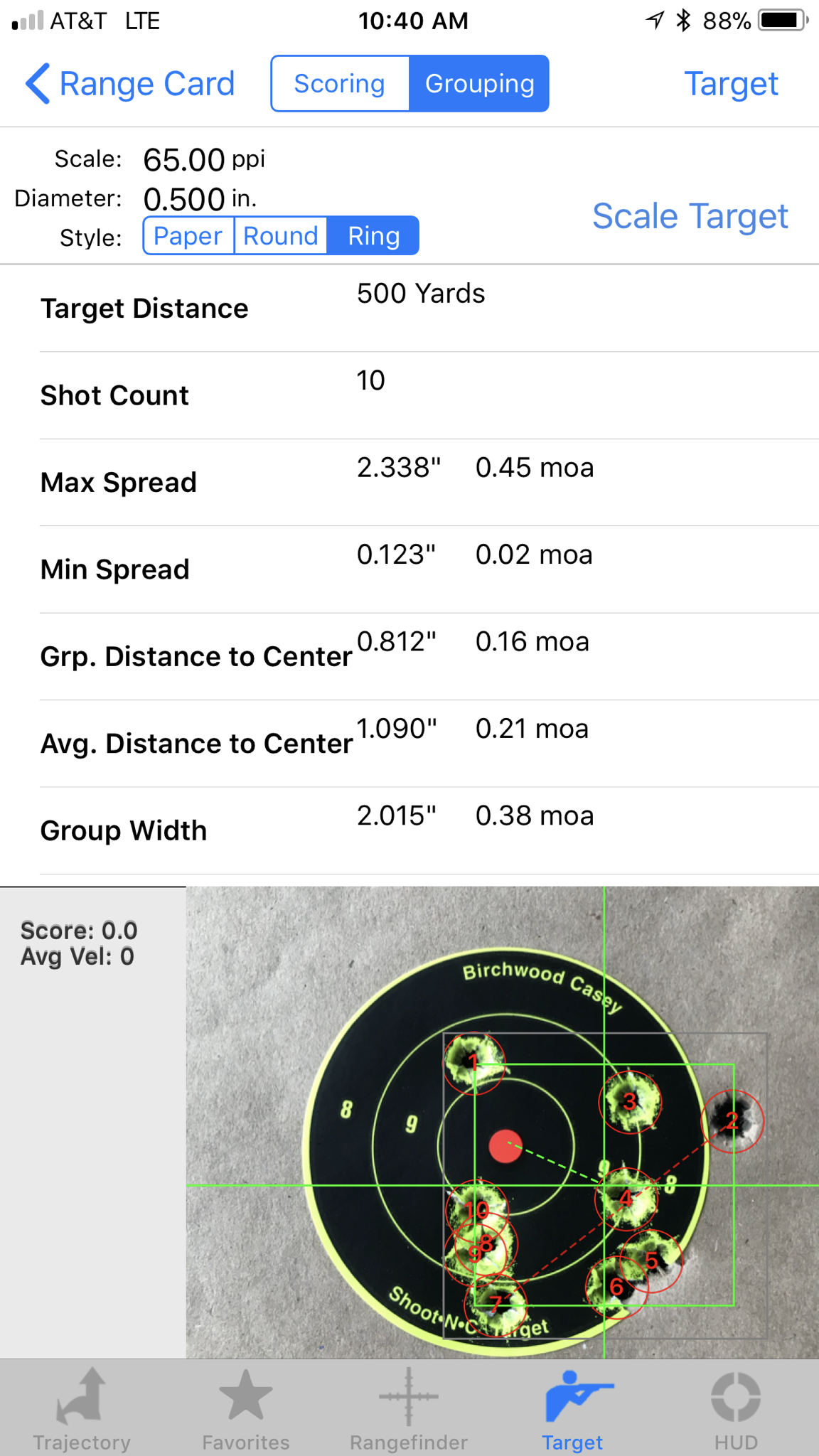This screenshot has width=819, height=1456.
Task: Edit the 65.00 ppi scale value
Action: coord(184,160)
